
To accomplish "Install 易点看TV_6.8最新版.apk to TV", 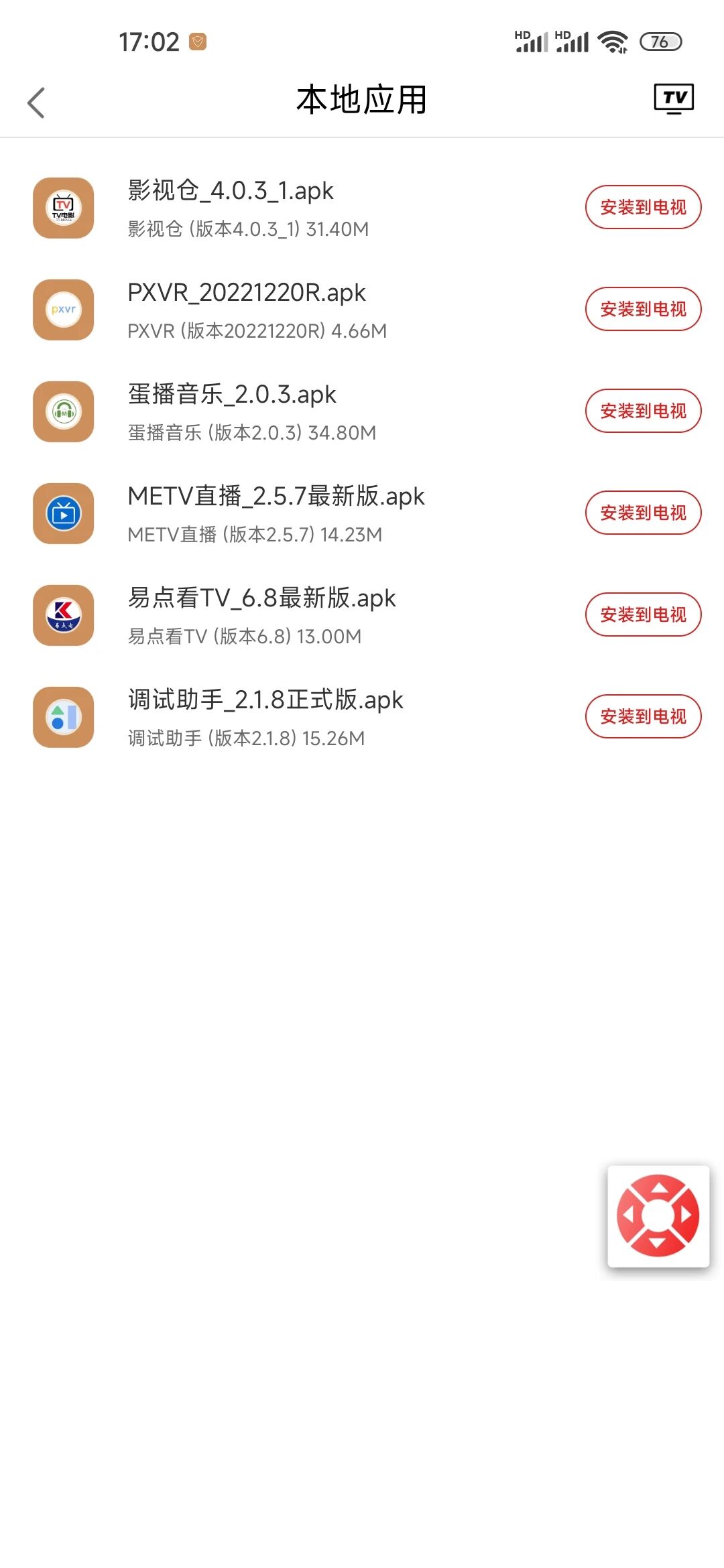I will click(x=643, y=614).
